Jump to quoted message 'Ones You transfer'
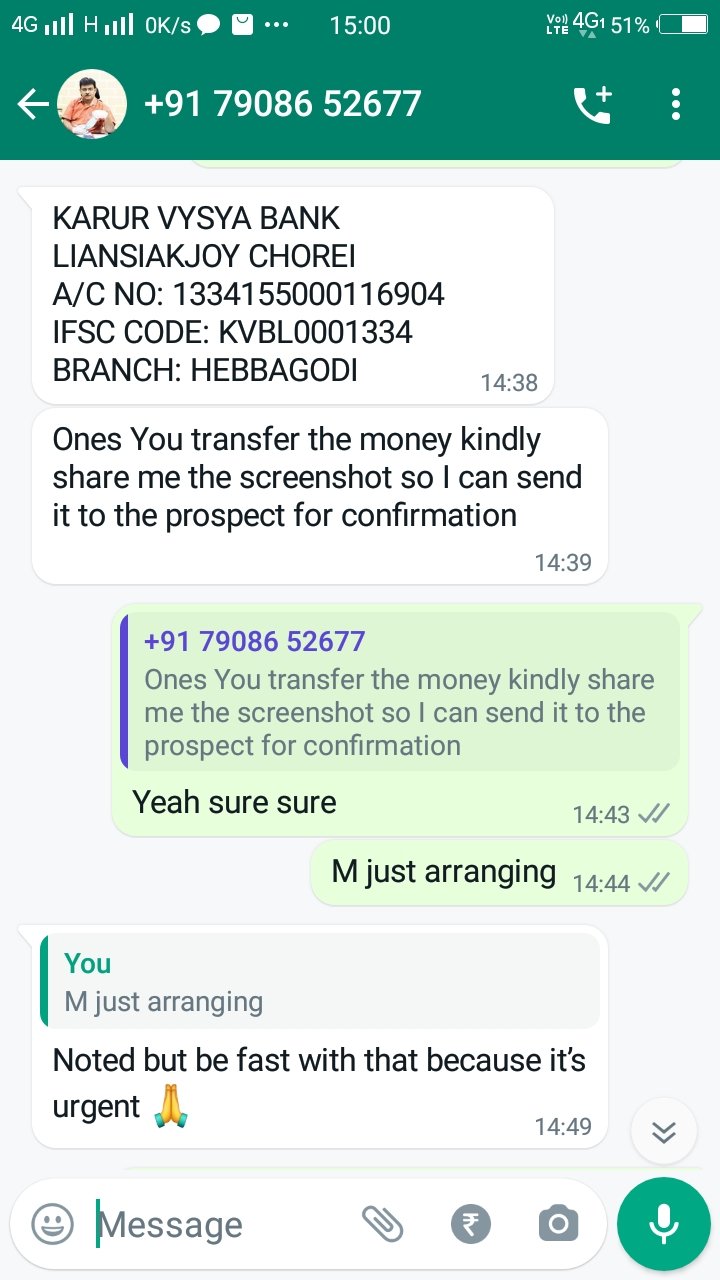 coord(400,692)
